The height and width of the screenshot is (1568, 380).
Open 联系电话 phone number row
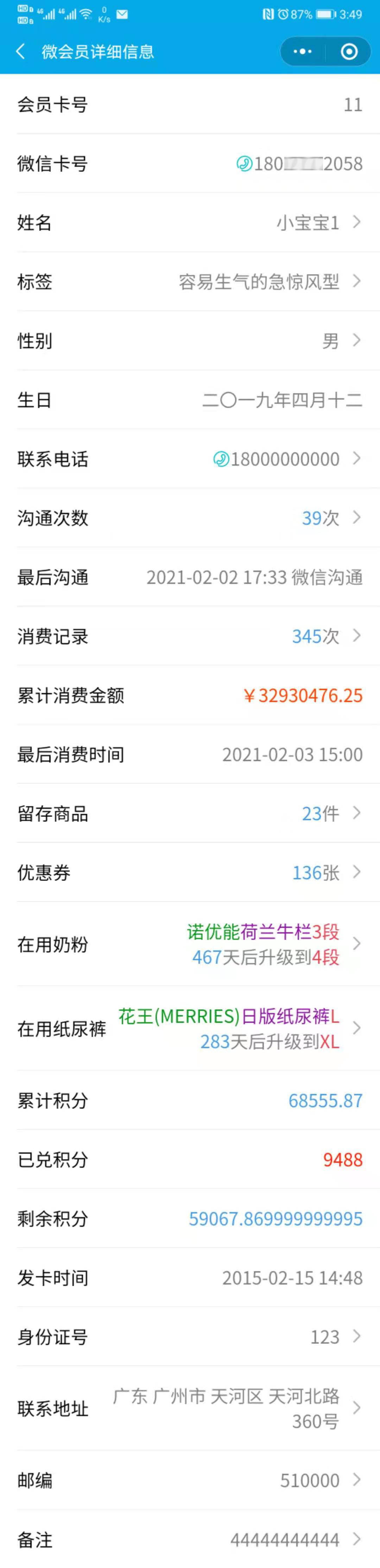pos(190,459)
